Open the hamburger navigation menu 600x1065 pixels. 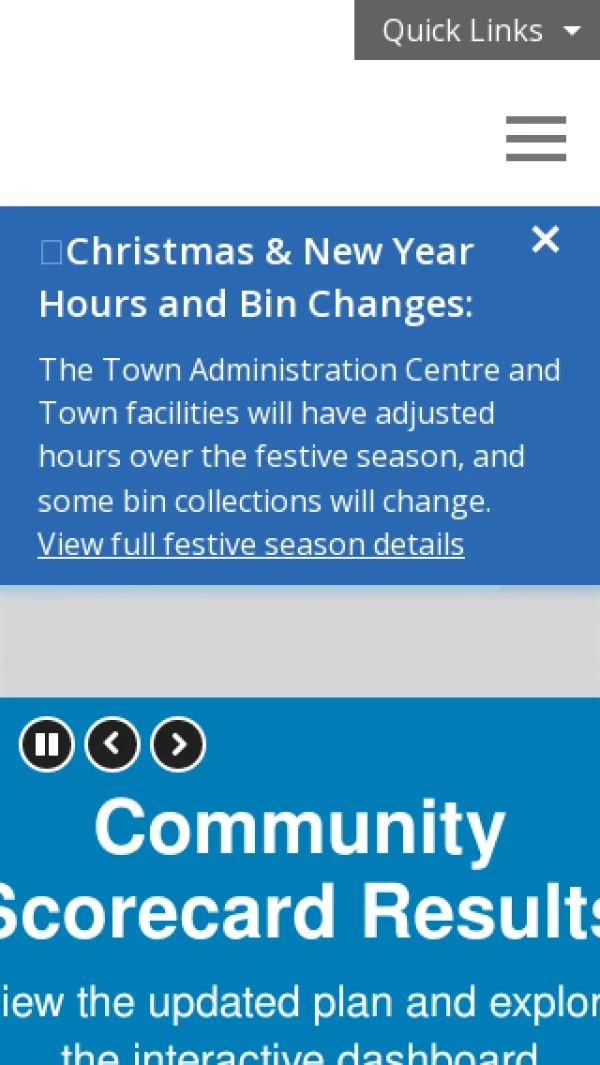536,138
